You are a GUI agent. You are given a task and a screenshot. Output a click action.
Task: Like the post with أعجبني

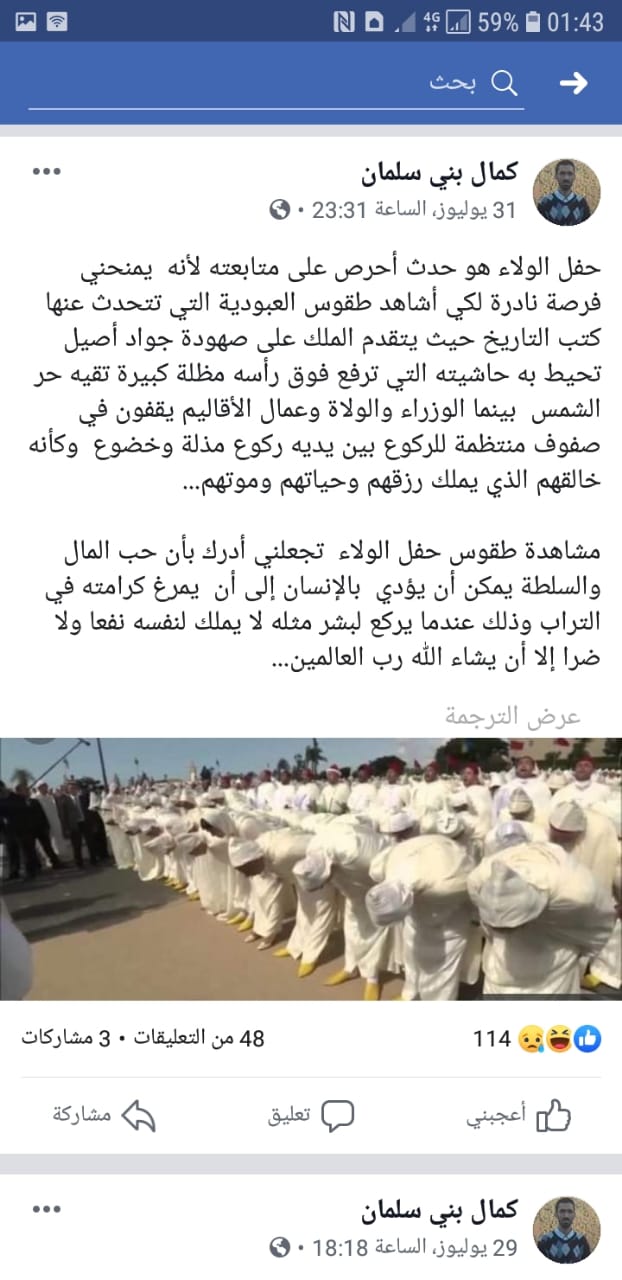coord(517,1116)
